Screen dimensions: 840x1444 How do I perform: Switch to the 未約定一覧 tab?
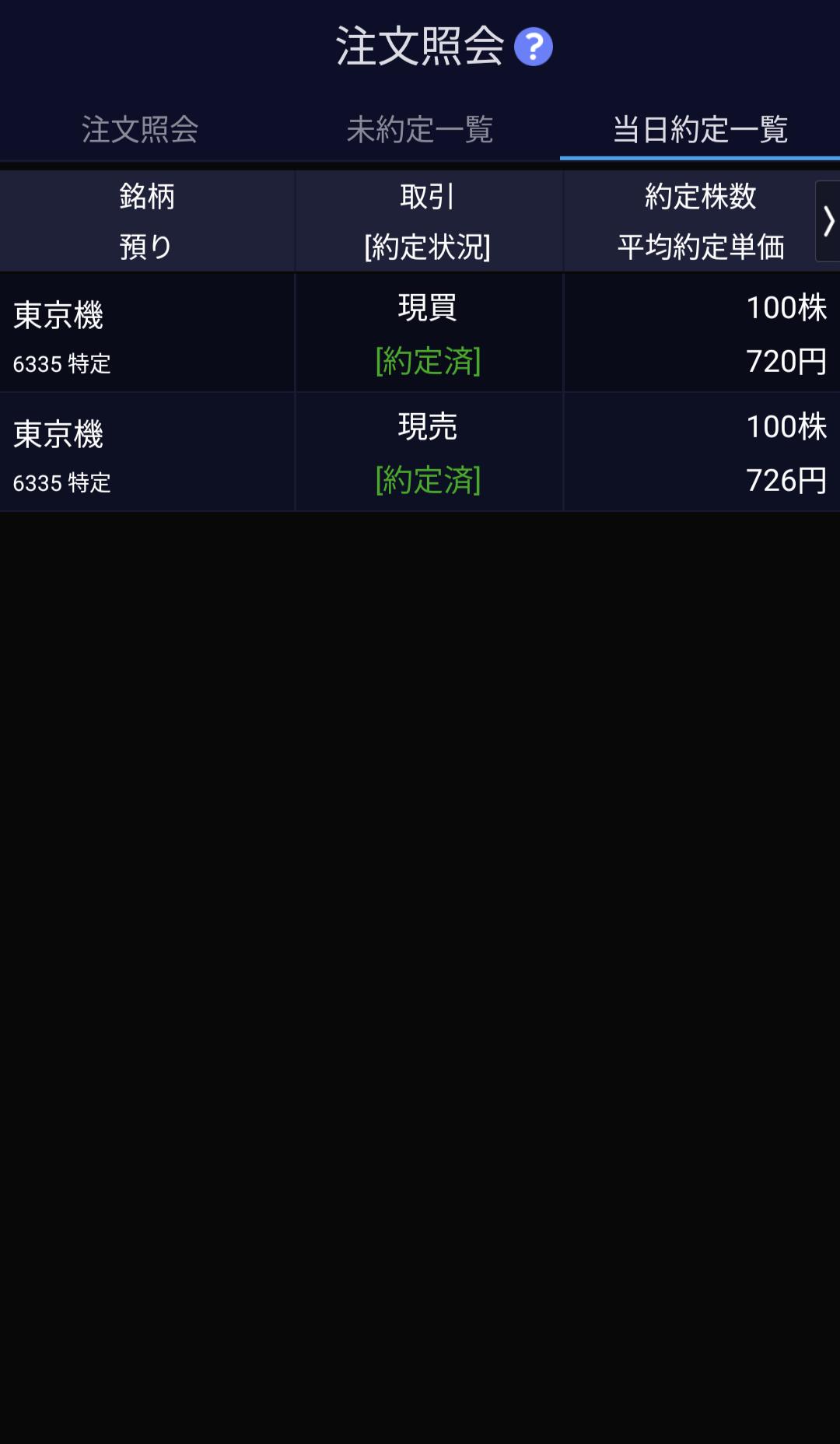tap(420, 131)
